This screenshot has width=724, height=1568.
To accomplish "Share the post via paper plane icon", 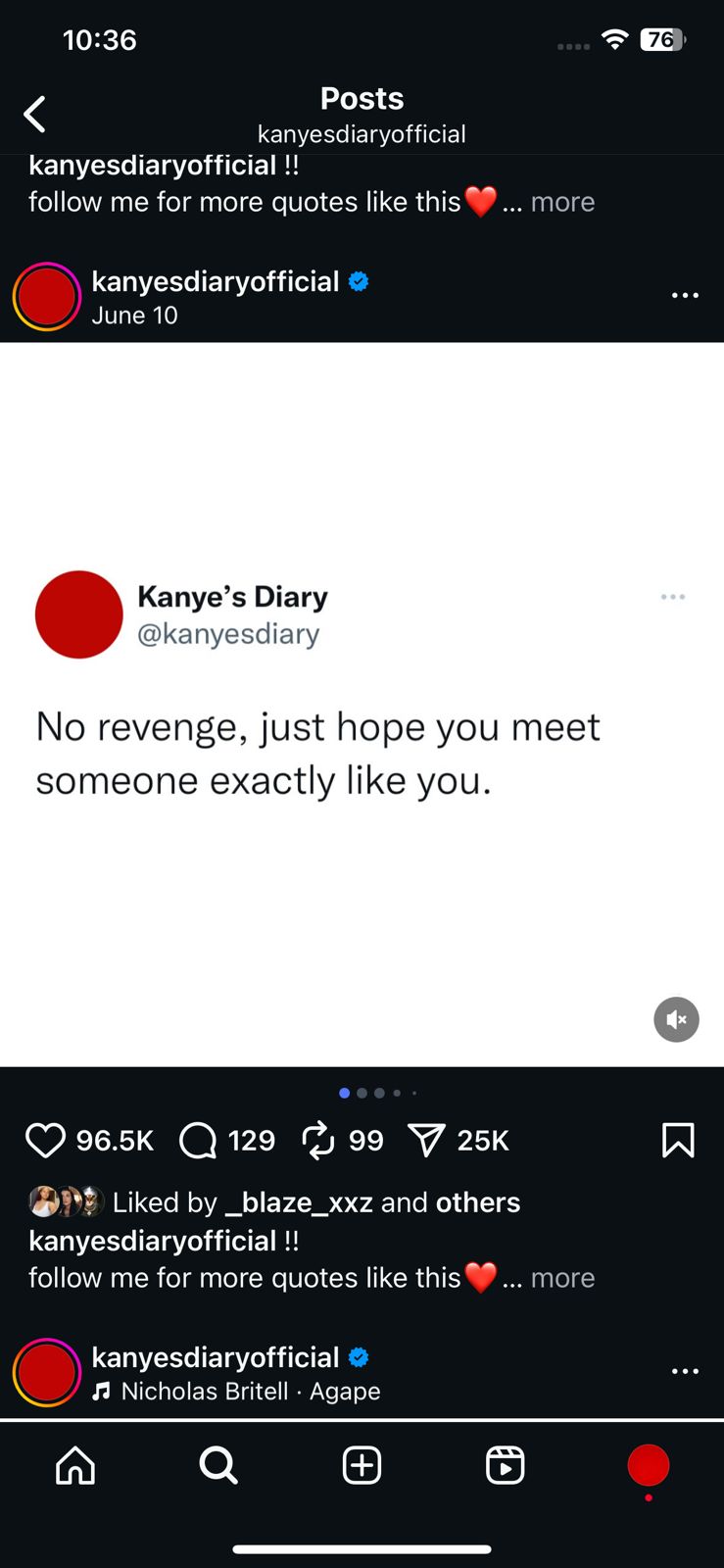I will pos(426,1141).
